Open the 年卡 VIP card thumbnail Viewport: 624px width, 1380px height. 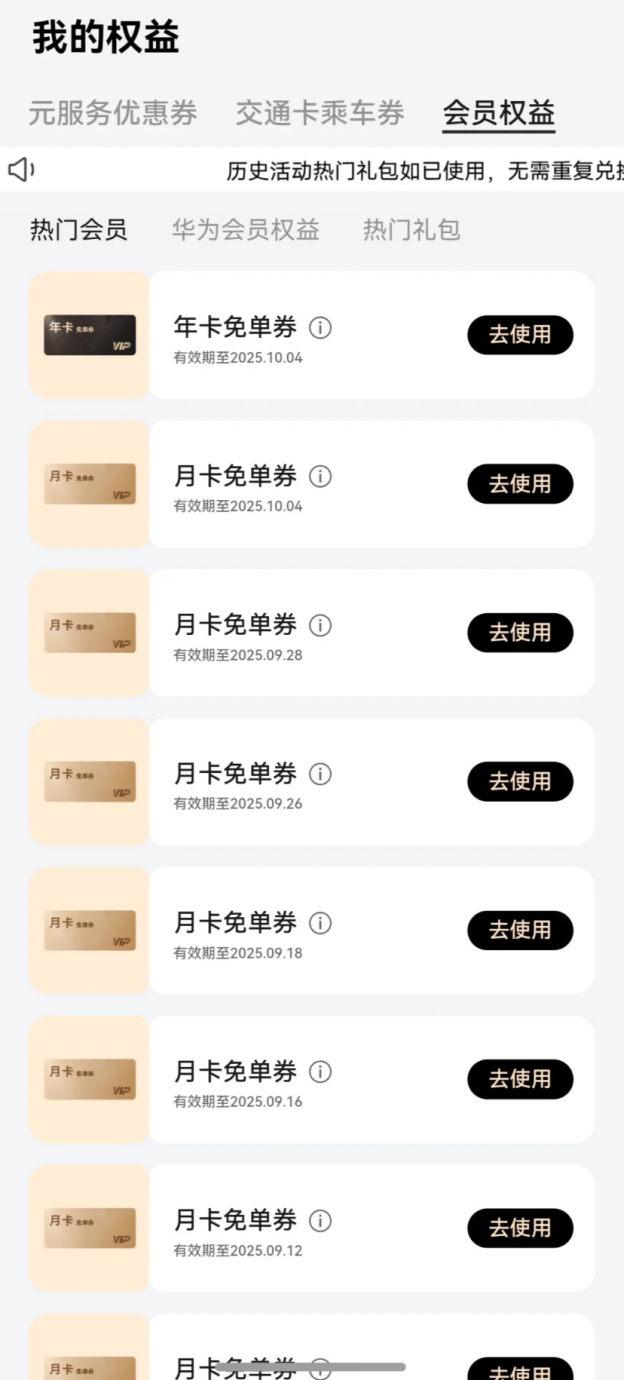pos(89,335)
